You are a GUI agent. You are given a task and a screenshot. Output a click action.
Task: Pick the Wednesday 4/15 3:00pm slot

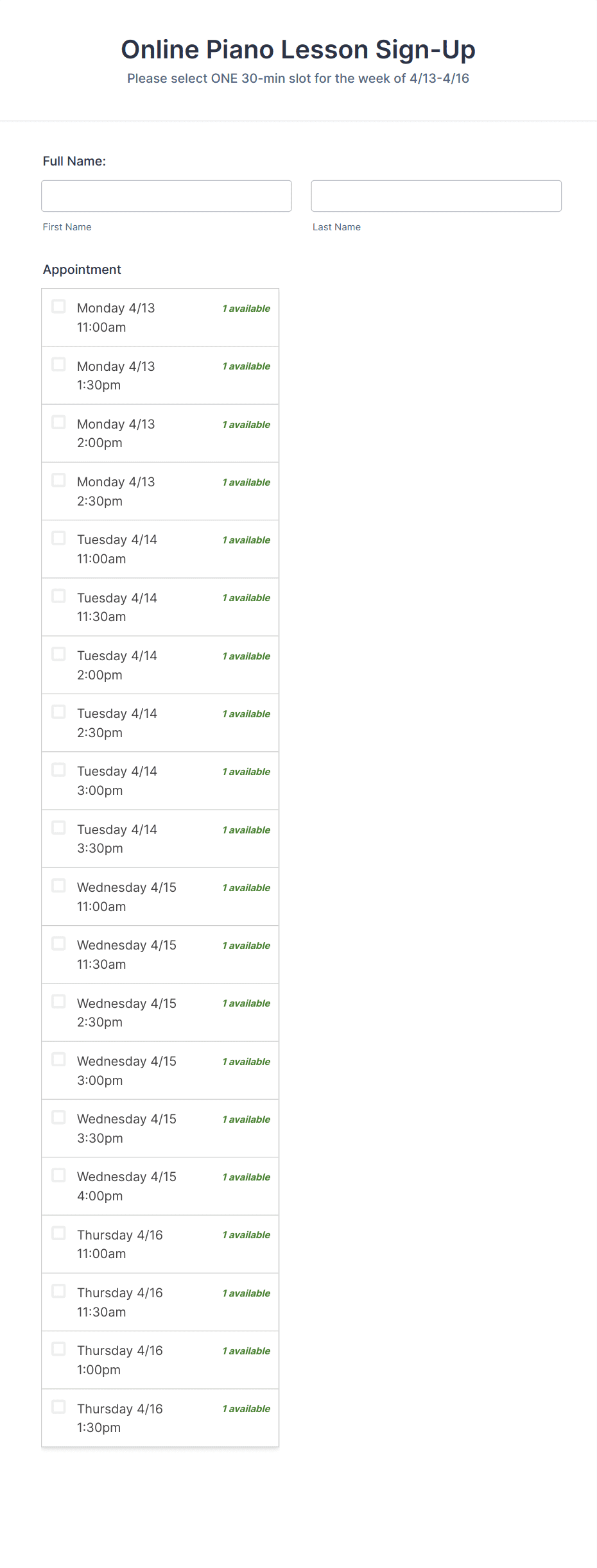point(58,1059)
